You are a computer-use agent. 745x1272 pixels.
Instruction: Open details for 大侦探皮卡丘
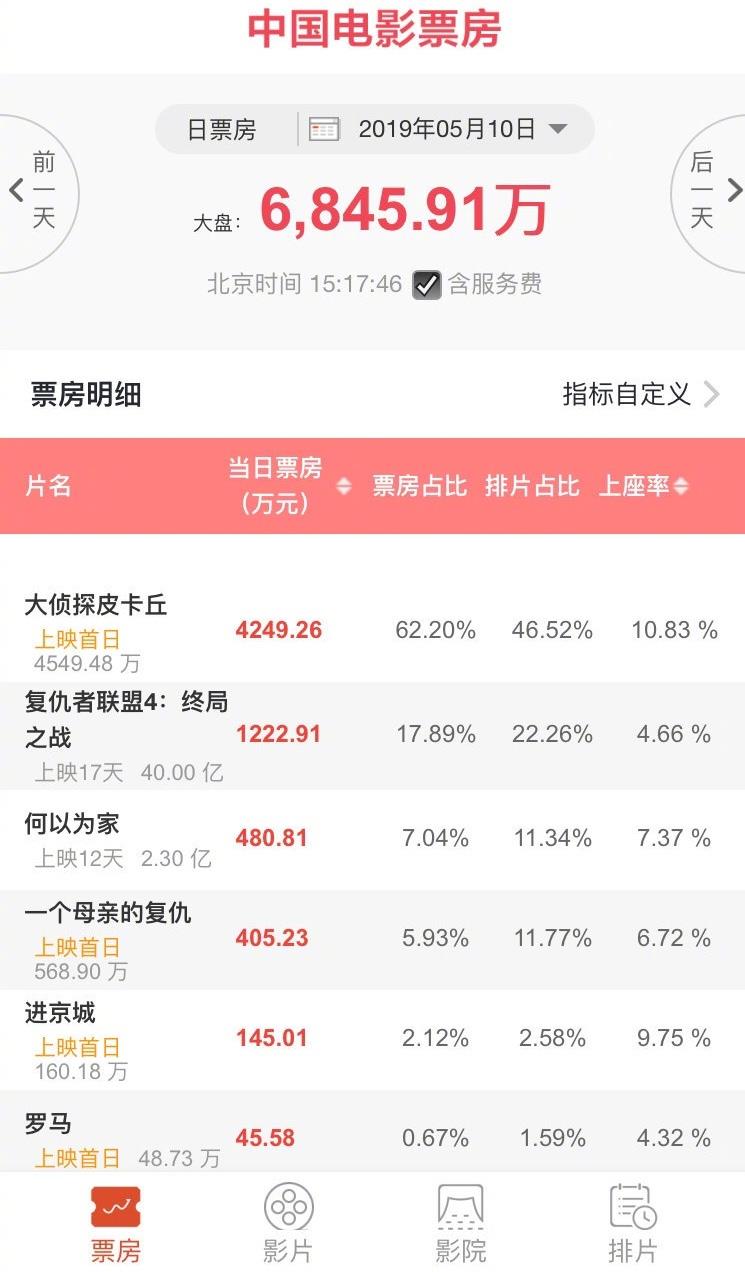point(96,605)
